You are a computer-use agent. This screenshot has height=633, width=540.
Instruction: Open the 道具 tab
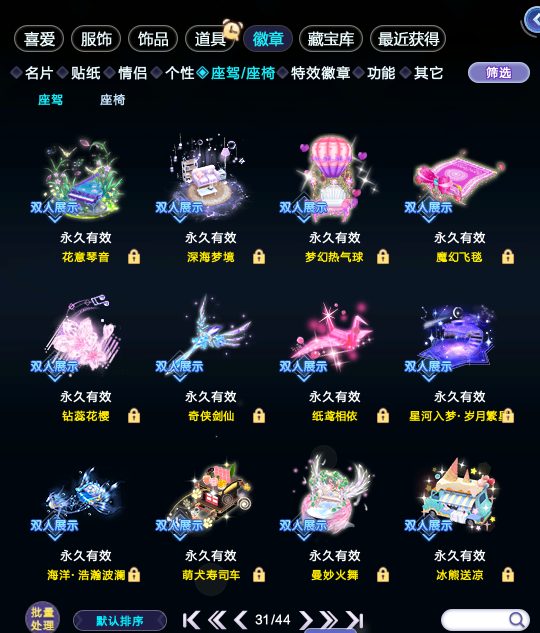tap(210, 39)
